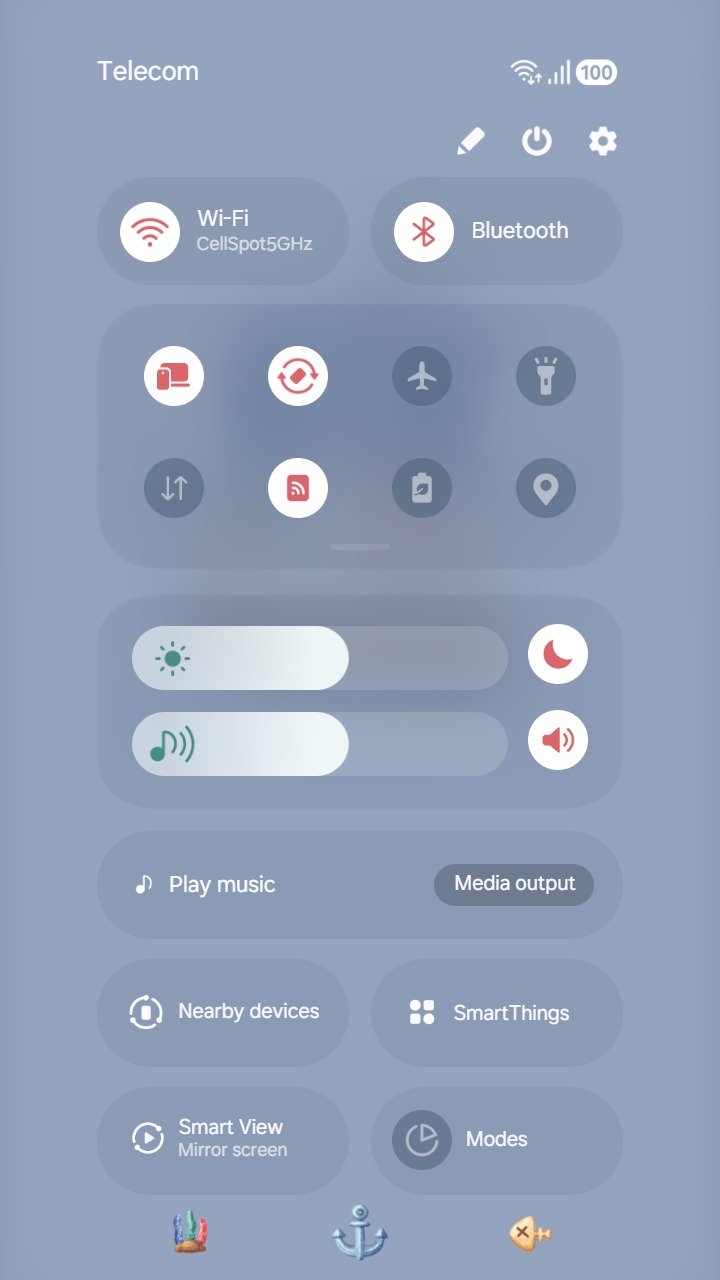This screenshot has width=720, height=1280.
Task: Turn off the phone-and-PC link toggle
Action: click(174, 376)
